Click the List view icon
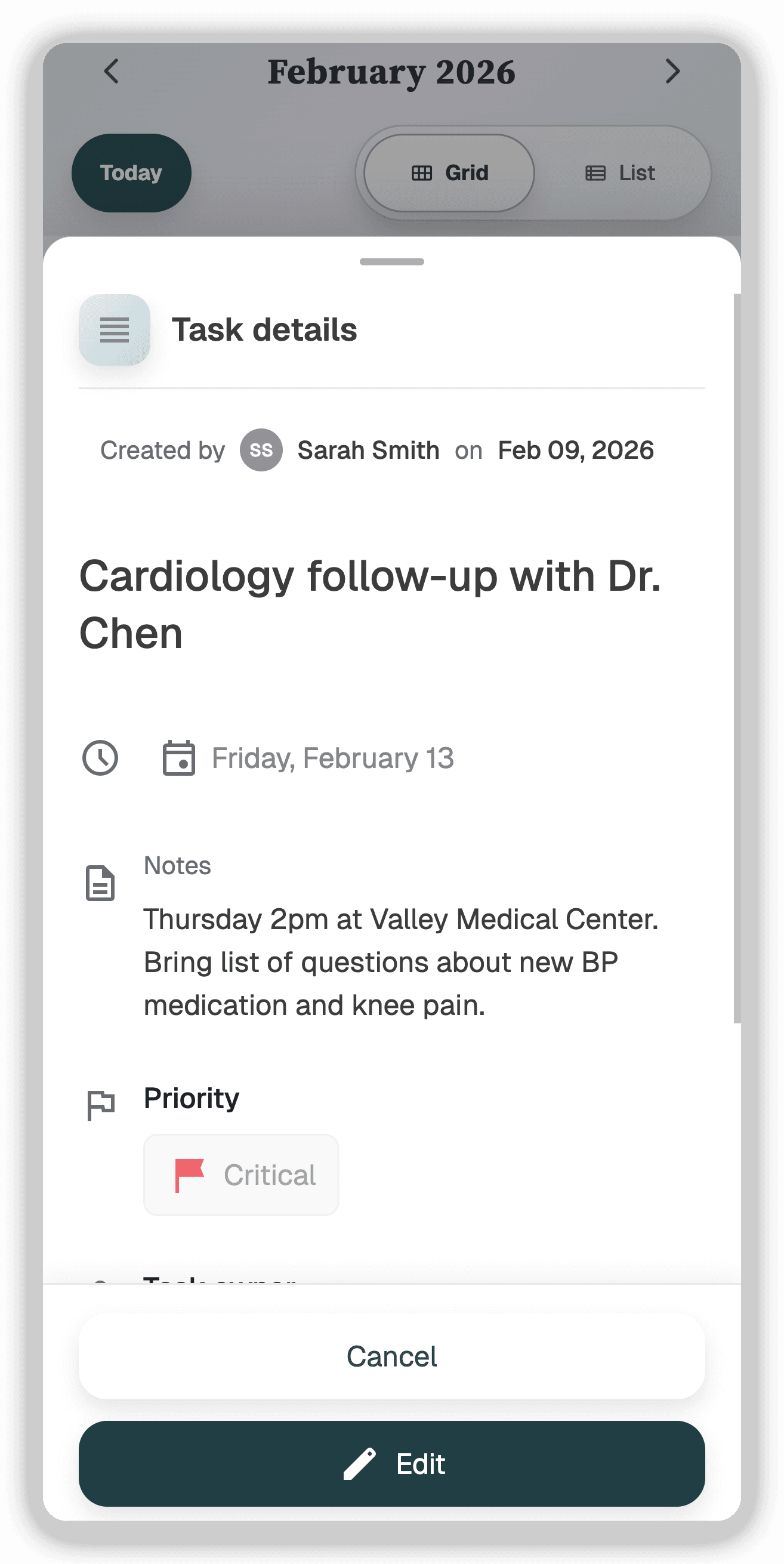Viewport: 784px width, 1564px height. [x=594, y=173]
